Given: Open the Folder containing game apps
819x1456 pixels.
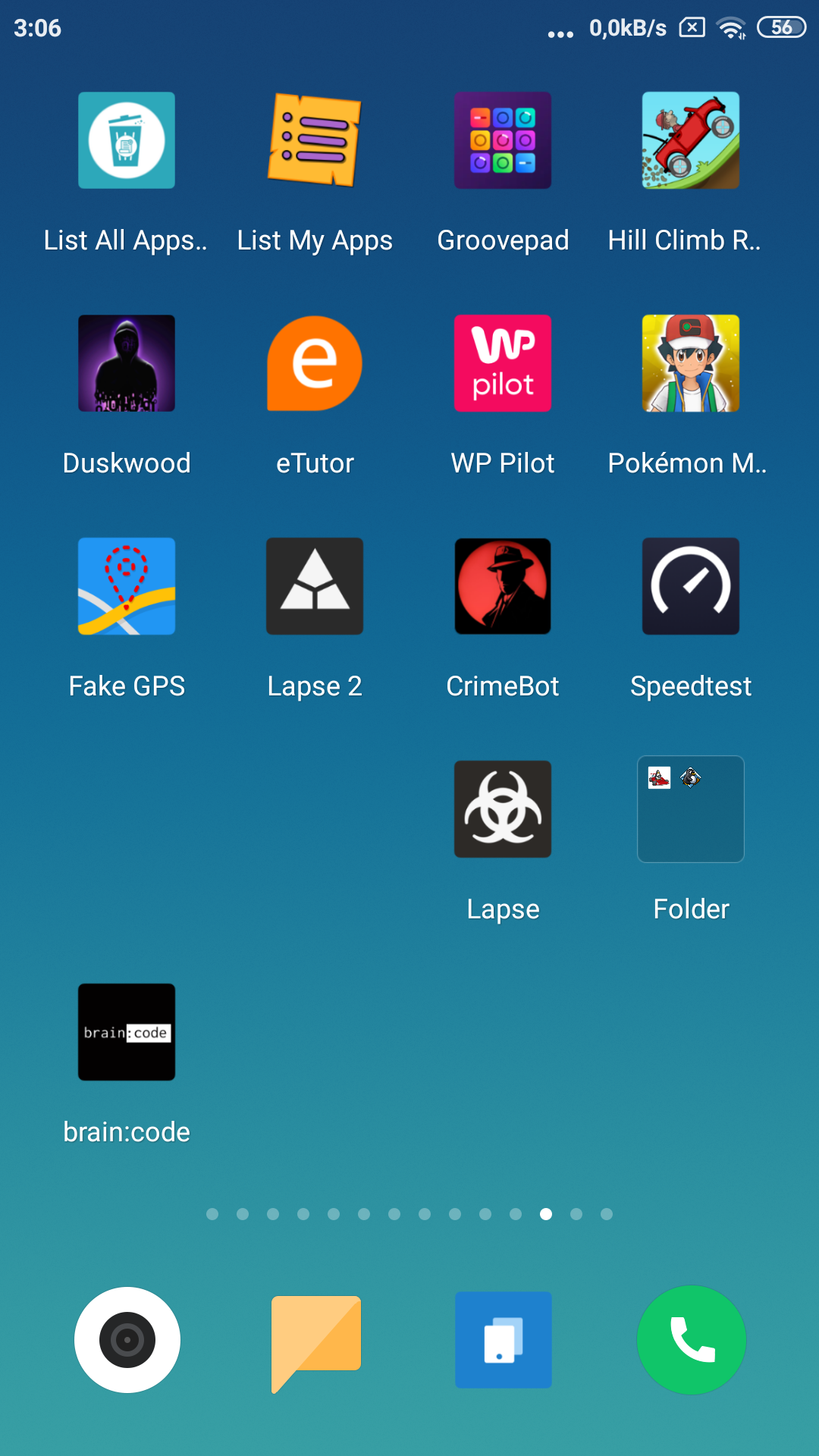Looking at the screenshot, I should [x=690, y=808].
